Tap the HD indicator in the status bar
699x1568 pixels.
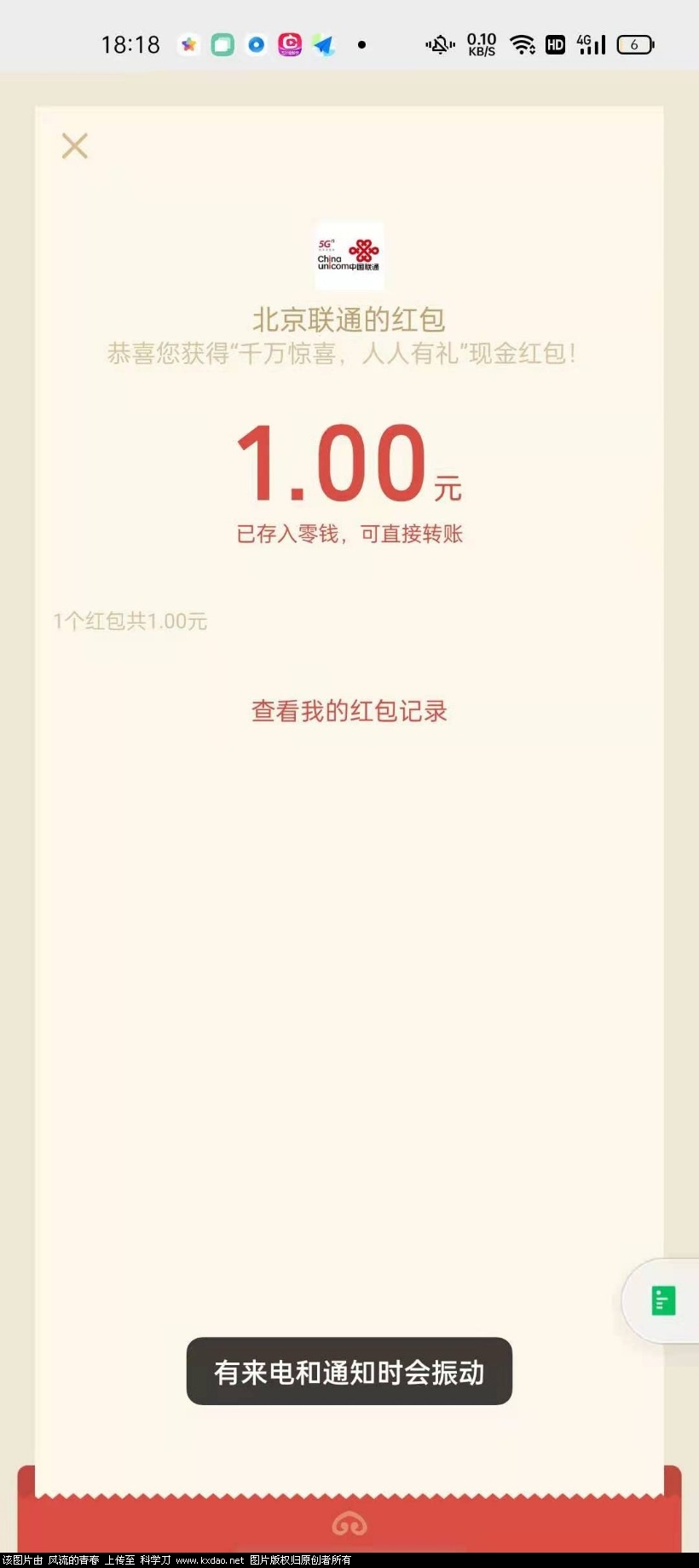(554, 44)
